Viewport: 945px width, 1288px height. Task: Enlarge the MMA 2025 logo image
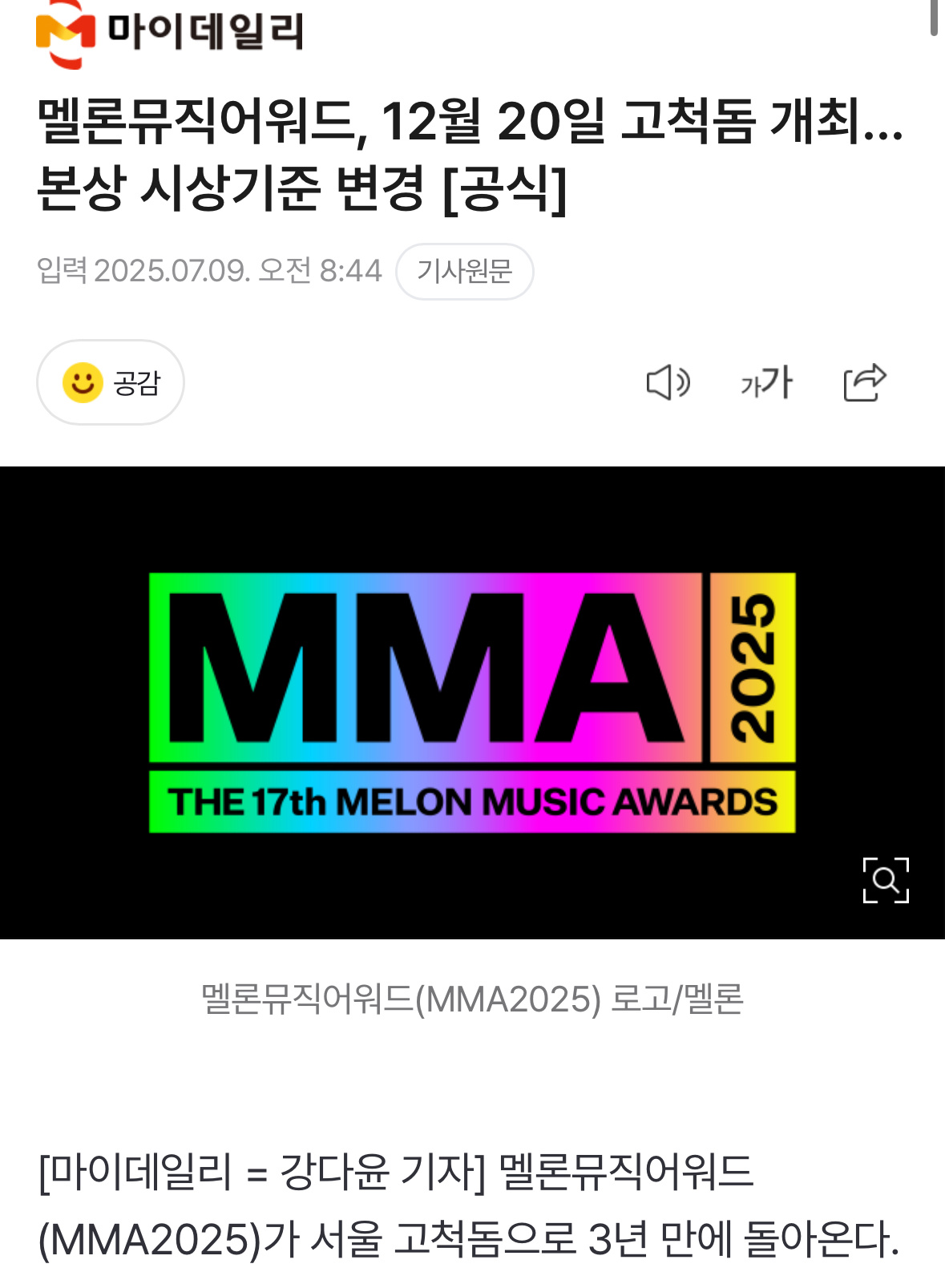(x=885, y=880)
